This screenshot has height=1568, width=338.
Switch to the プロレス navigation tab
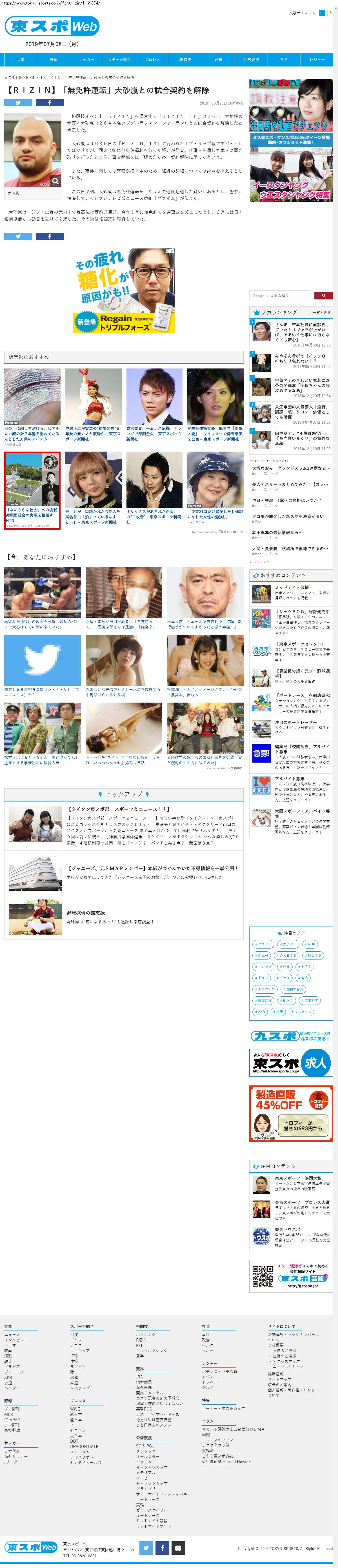tap(152, 60)
